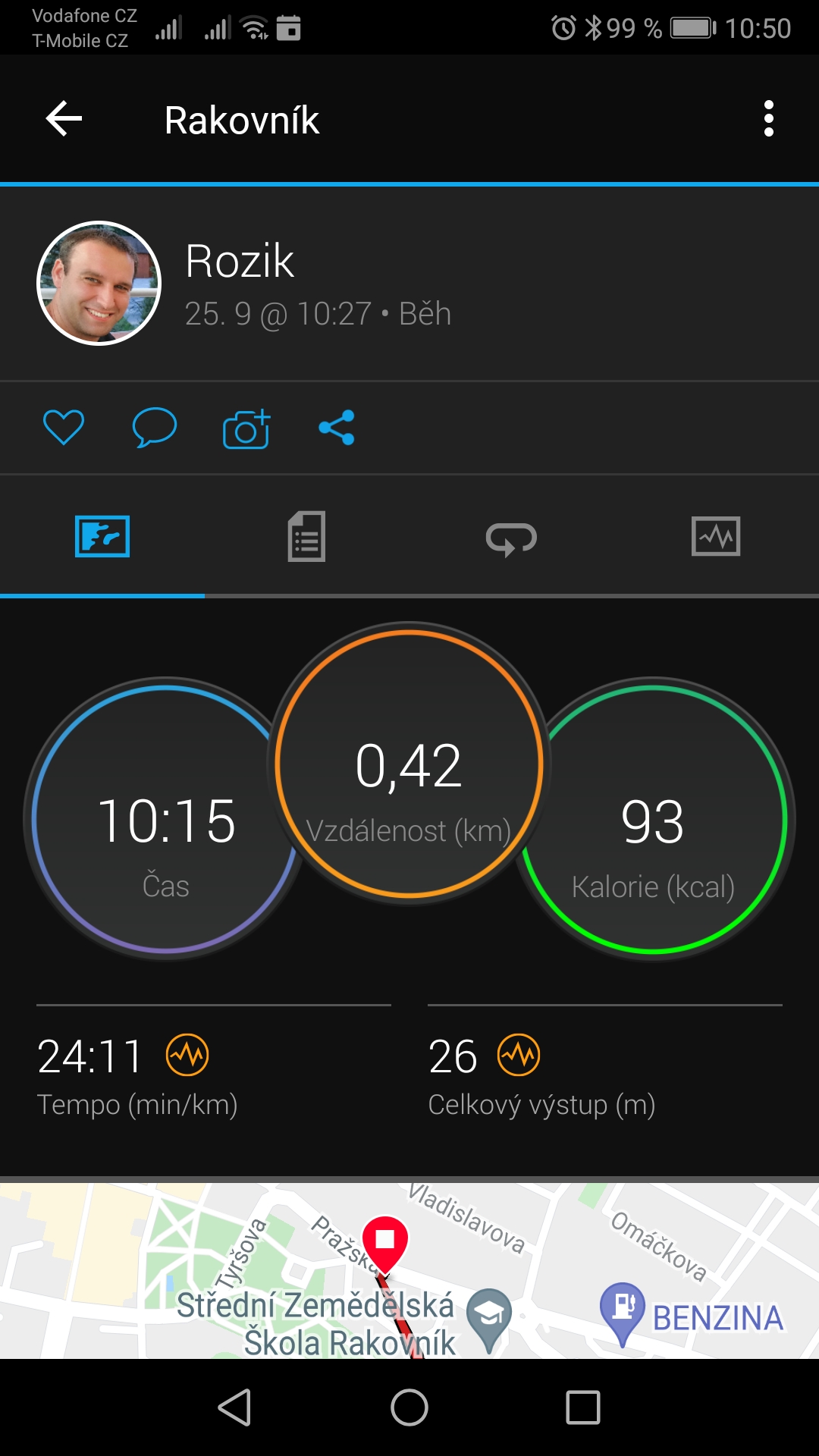Switch to the stats details tab
This screenshot has width=819, height=1456.
pos(306,536)
